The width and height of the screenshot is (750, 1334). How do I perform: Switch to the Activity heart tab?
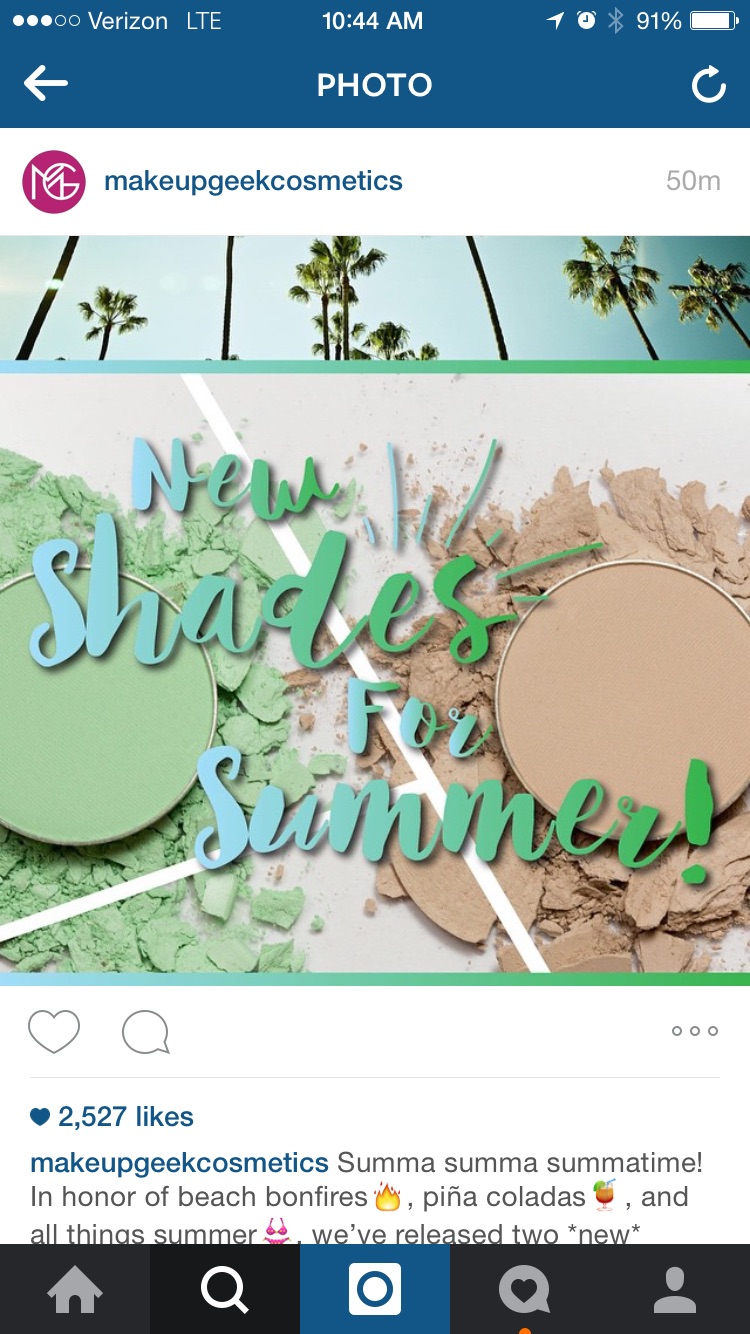tap(525, 1290)
